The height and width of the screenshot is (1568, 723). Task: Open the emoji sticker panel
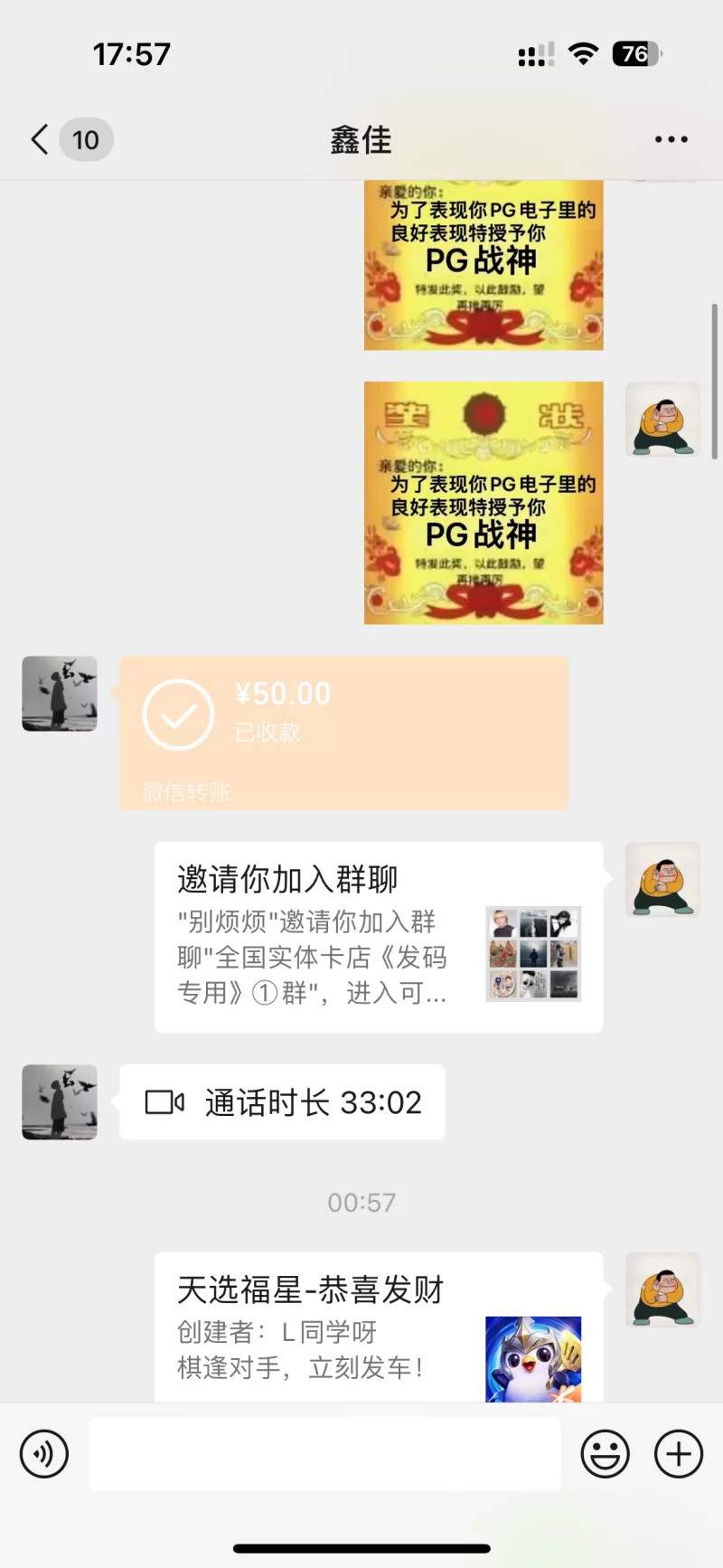(605, 1454)
